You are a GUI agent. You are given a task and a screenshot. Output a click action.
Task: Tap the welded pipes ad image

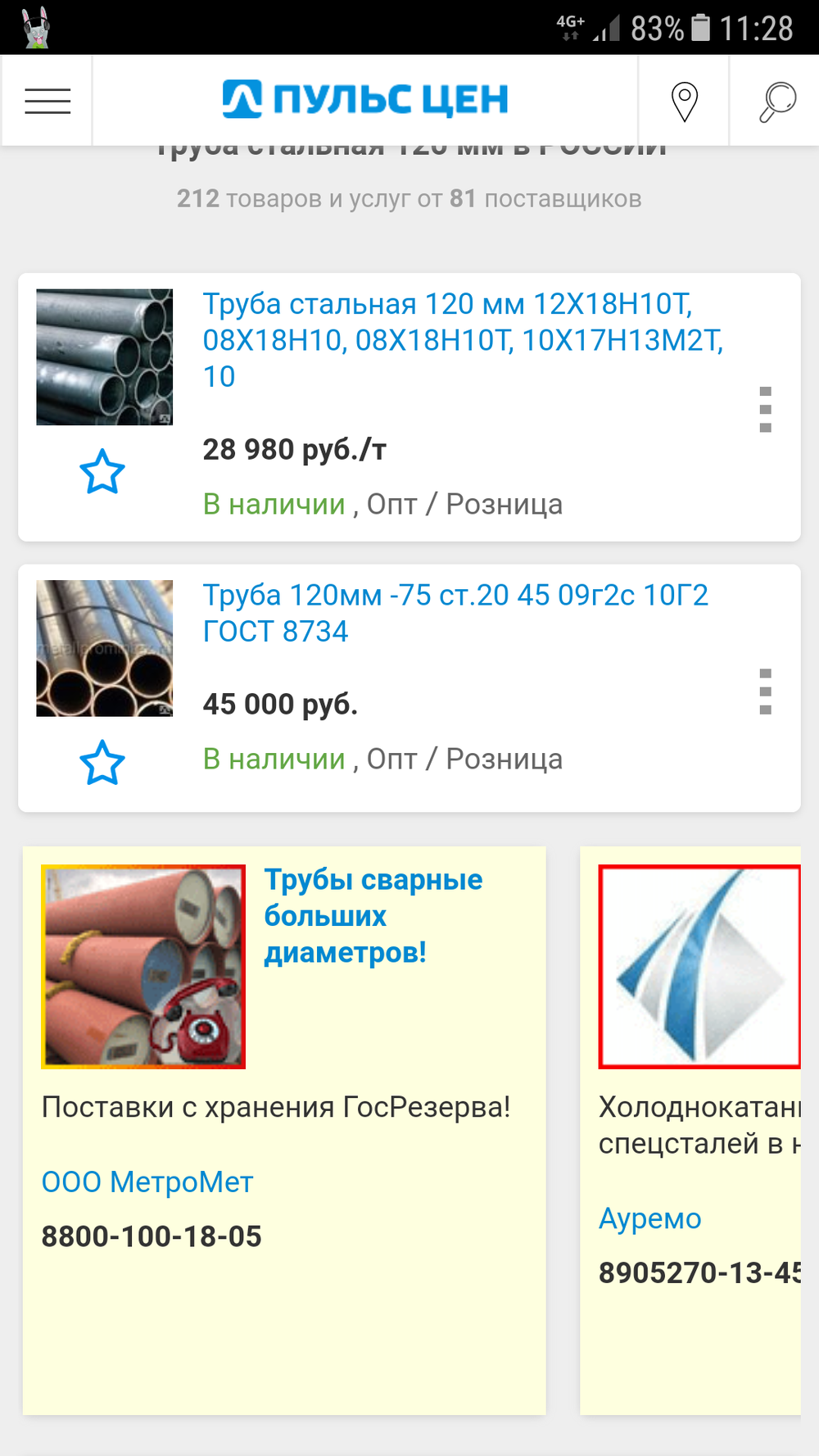143,966
